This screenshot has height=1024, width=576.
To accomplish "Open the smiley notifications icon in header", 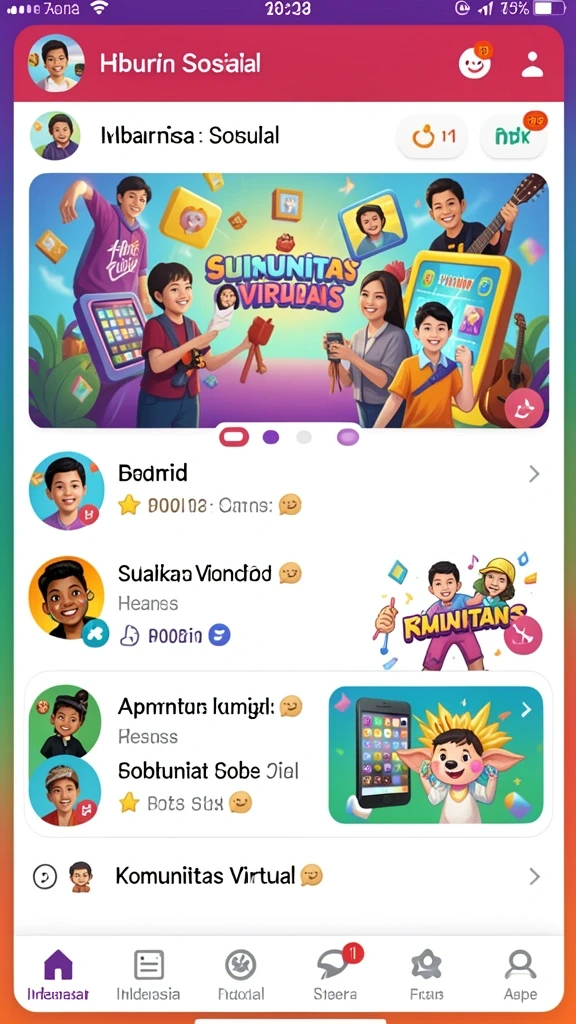I will coord(475,62).
